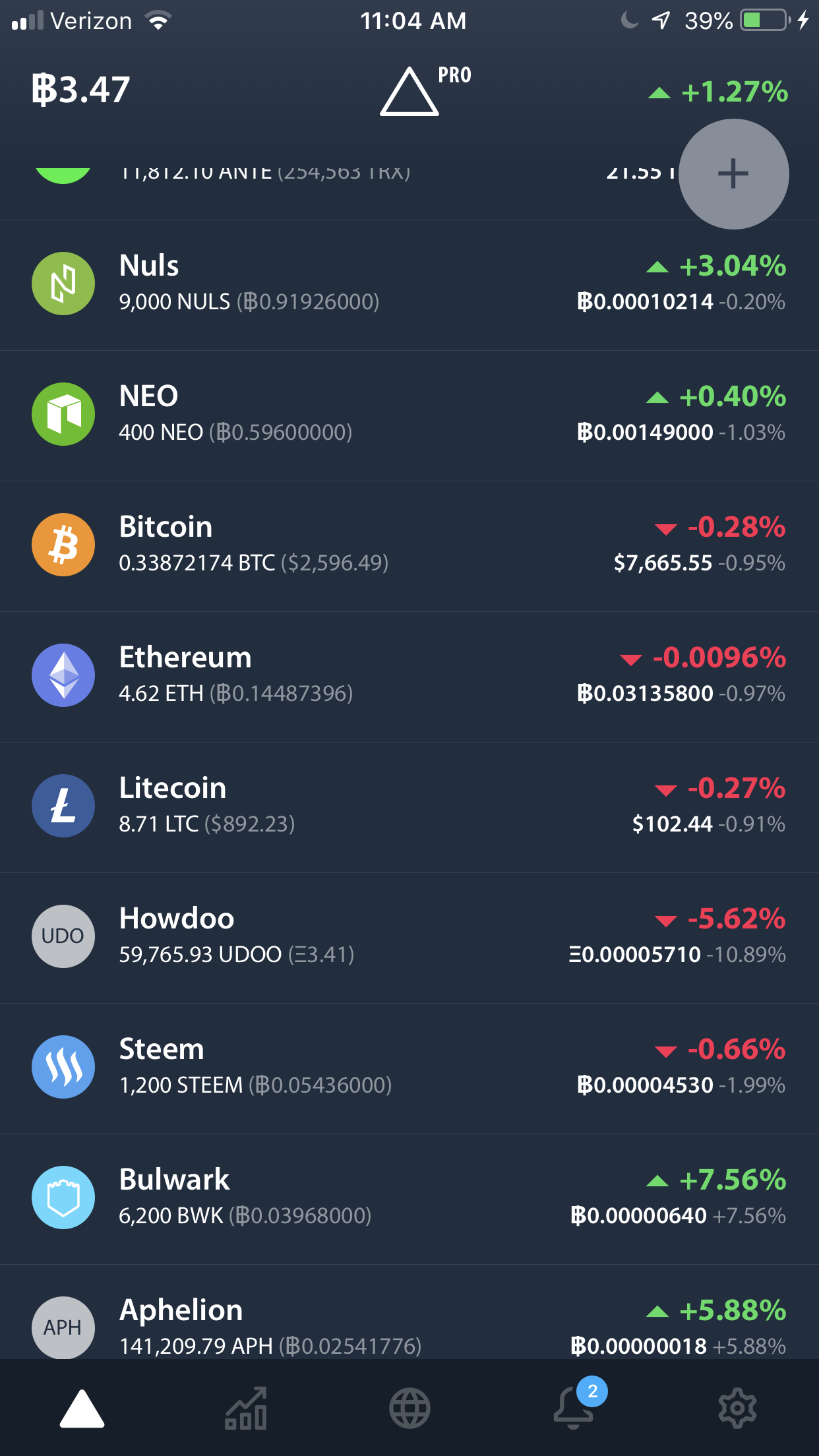The height and width of the screenshot is (1456, 819).
Task: Select the Litecoin coin icon
Action: click(x=63, y=805)
